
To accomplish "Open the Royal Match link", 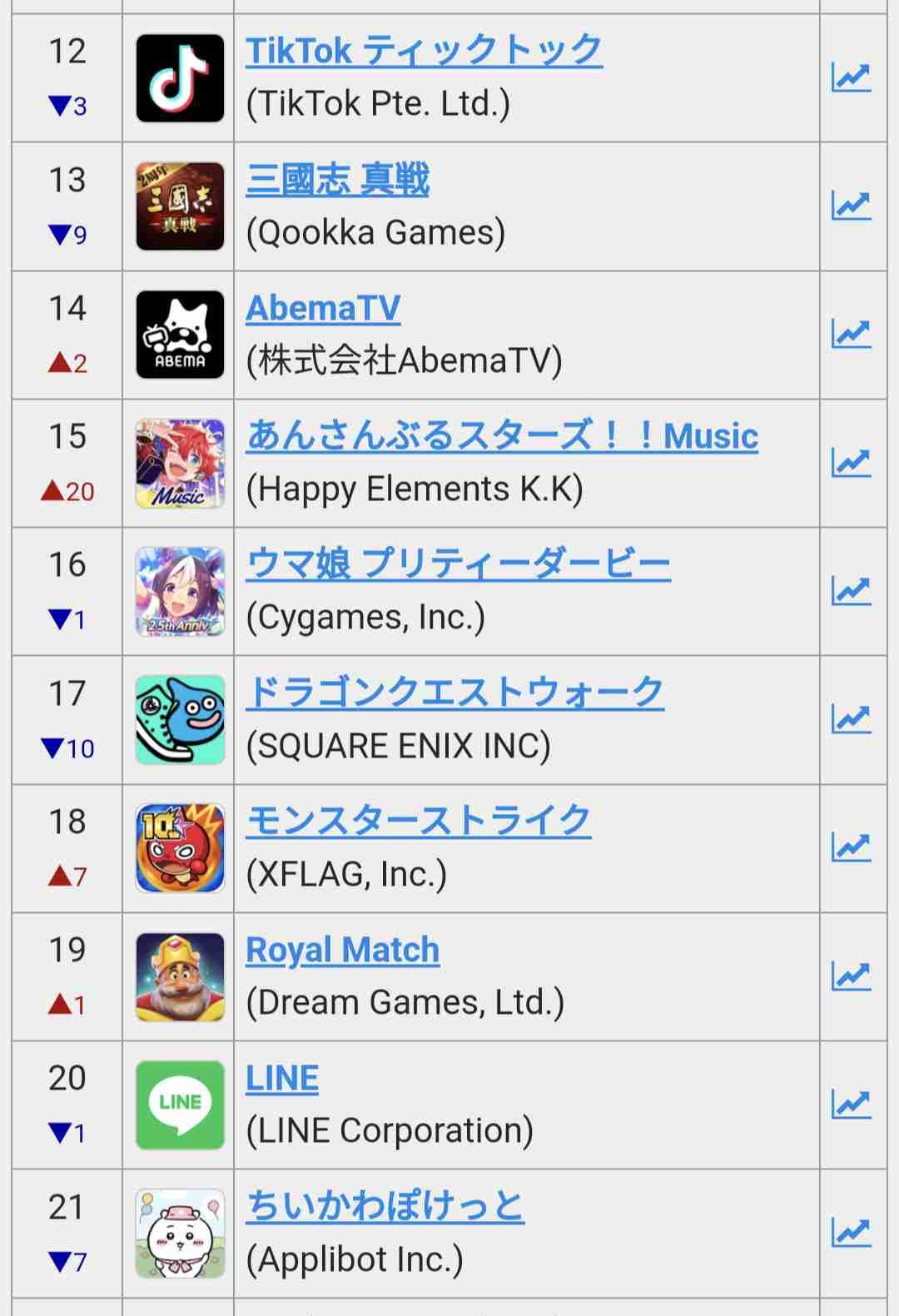I will [342, 950].
